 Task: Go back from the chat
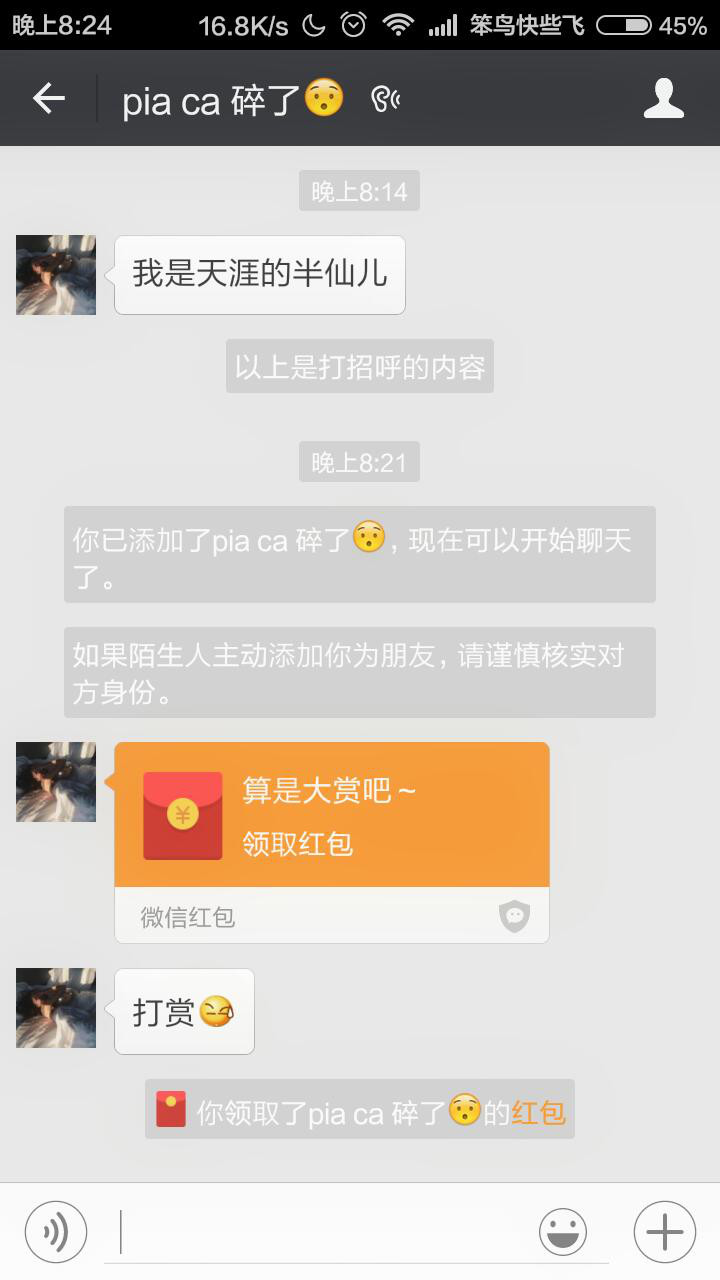coord(48,98)
